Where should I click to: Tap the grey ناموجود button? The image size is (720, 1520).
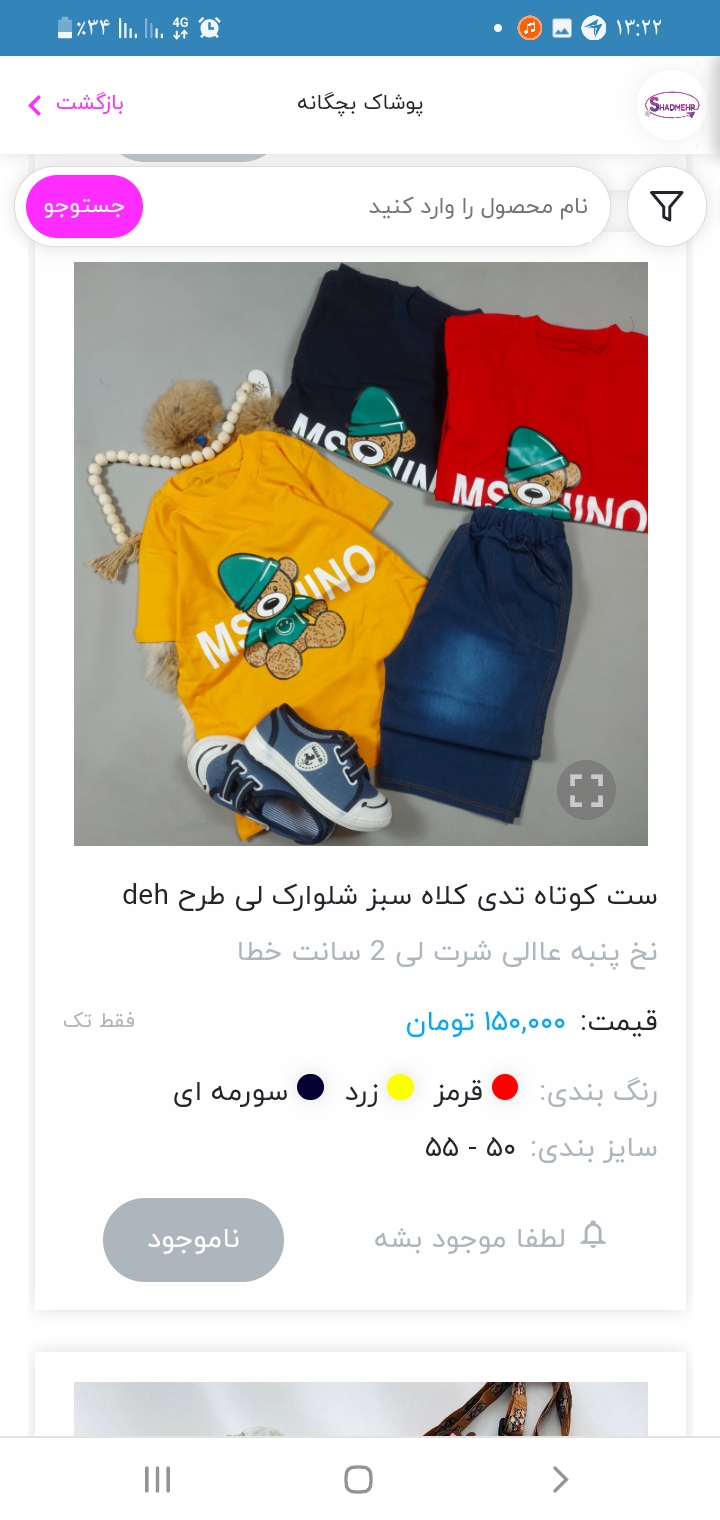tap(193, 1239)
